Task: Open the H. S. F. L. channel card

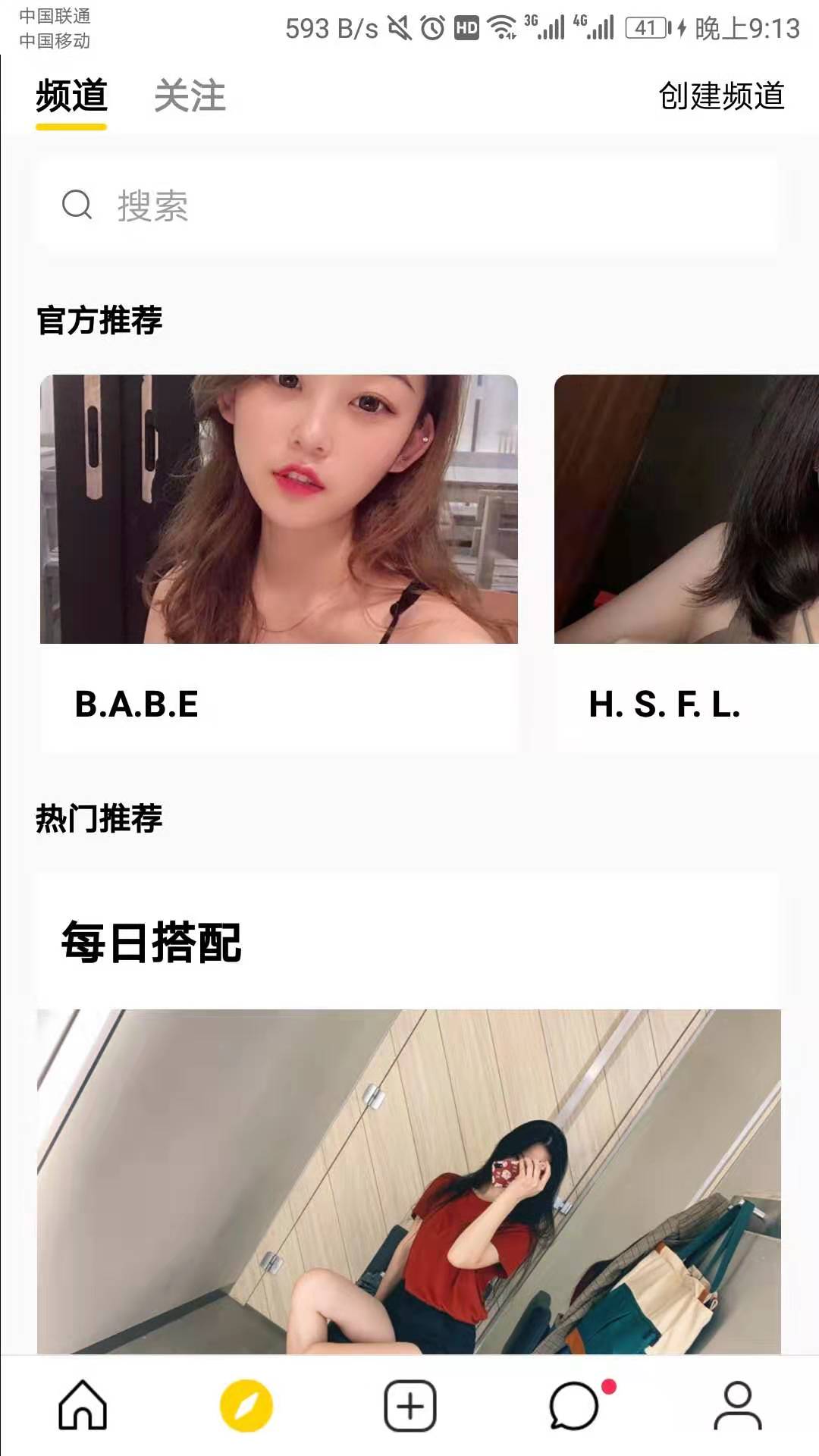Action: click(x=686, y=561)
